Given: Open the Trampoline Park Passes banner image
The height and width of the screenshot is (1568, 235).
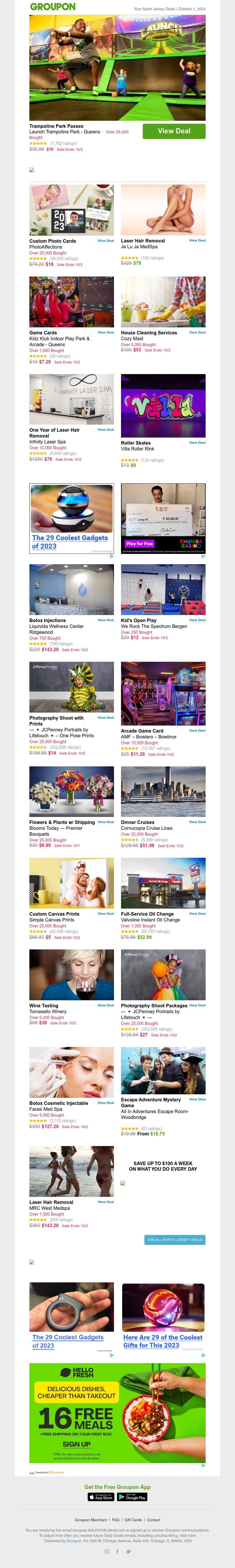Looking at the screenshot, I should pyautogui.click(x=117, y=68).
